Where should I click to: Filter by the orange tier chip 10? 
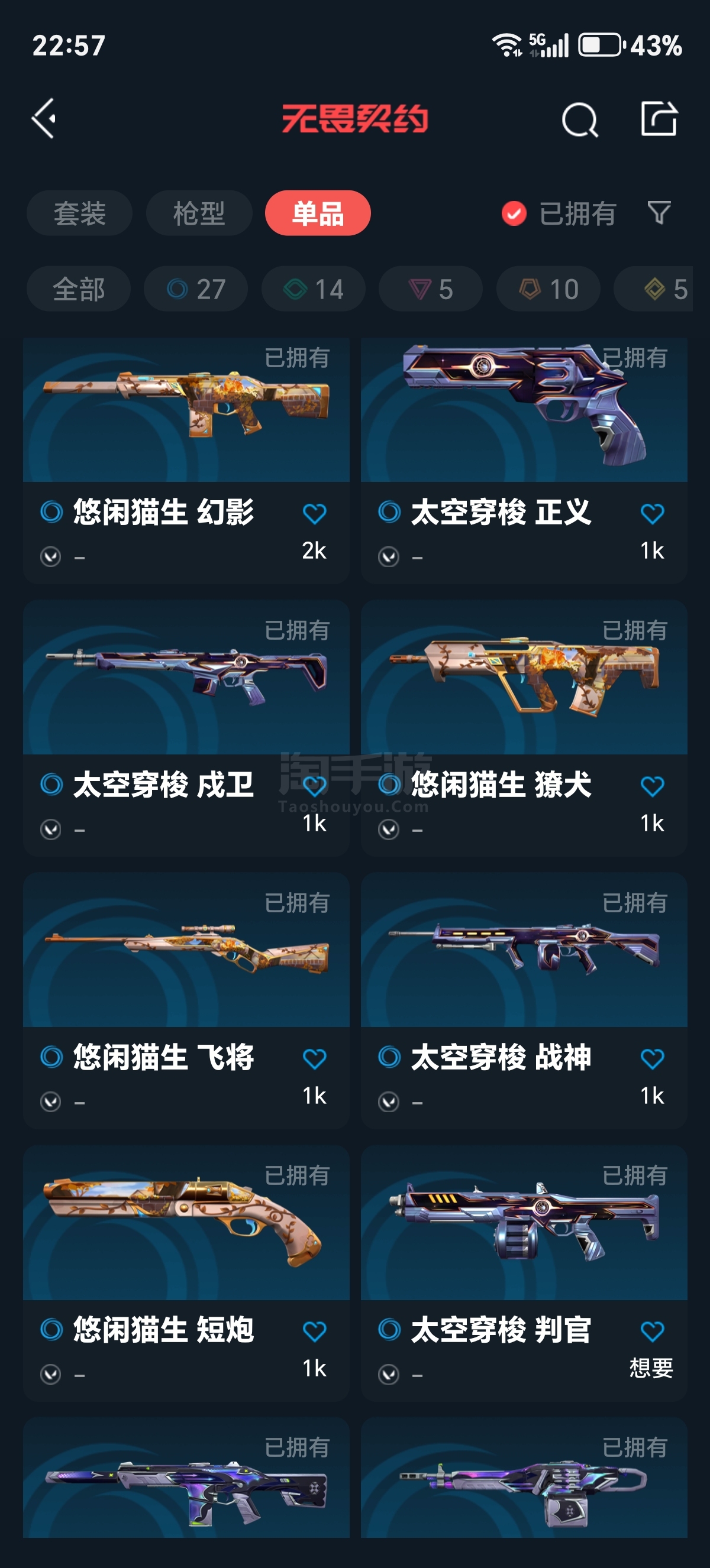coord(548,289)
